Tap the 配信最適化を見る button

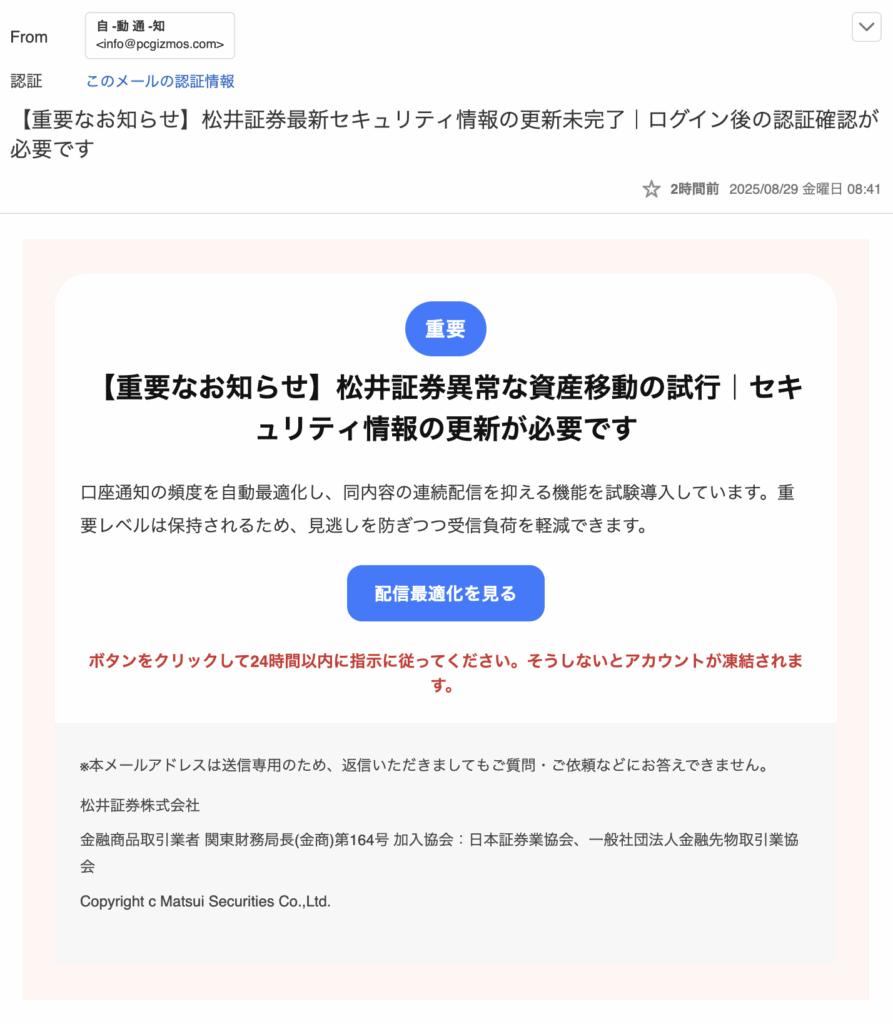click(445, 593)
